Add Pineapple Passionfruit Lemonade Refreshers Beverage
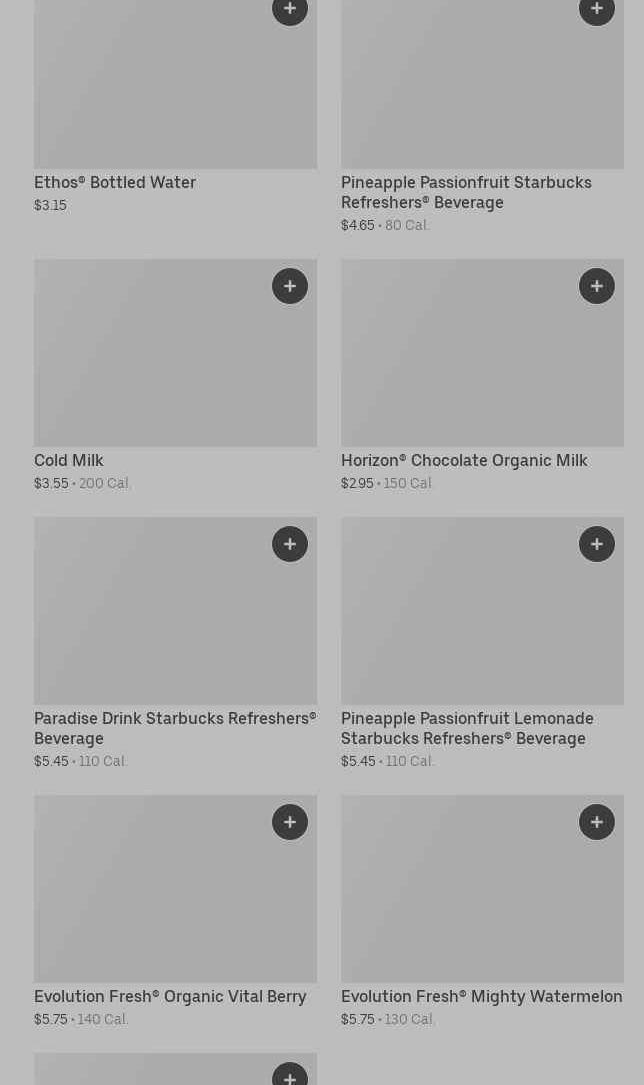Image resolution: width=644 pixels, height=1085 pixels. point(597,544)
